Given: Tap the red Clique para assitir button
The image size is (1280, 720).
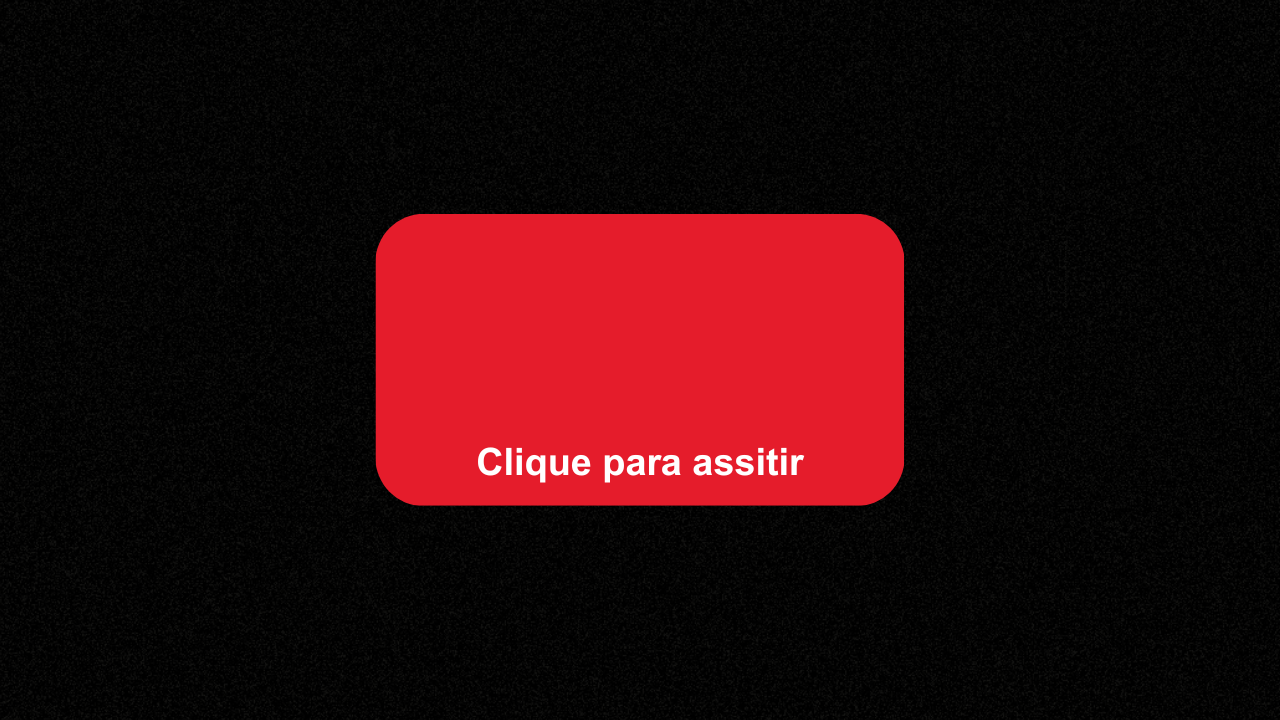Looking at the screenshot, I should click(x=640, y=360).
